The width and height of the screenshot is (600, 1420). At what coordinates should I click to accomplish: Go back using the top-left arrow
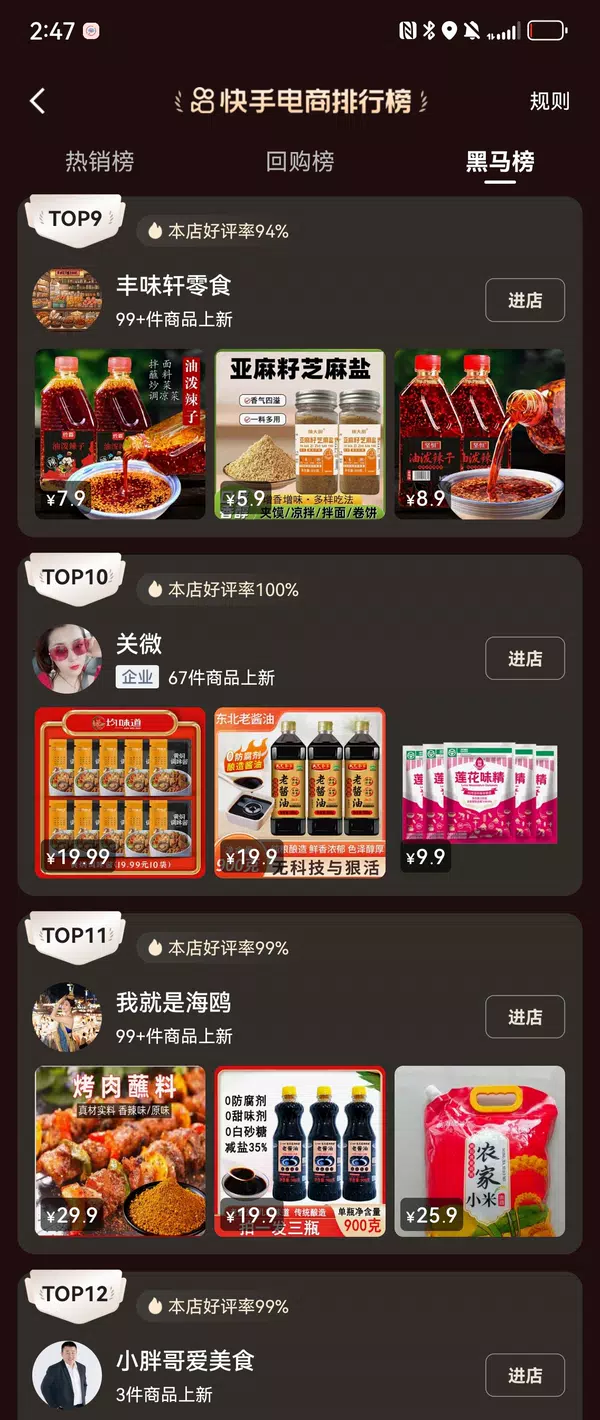tap(38, 101)
